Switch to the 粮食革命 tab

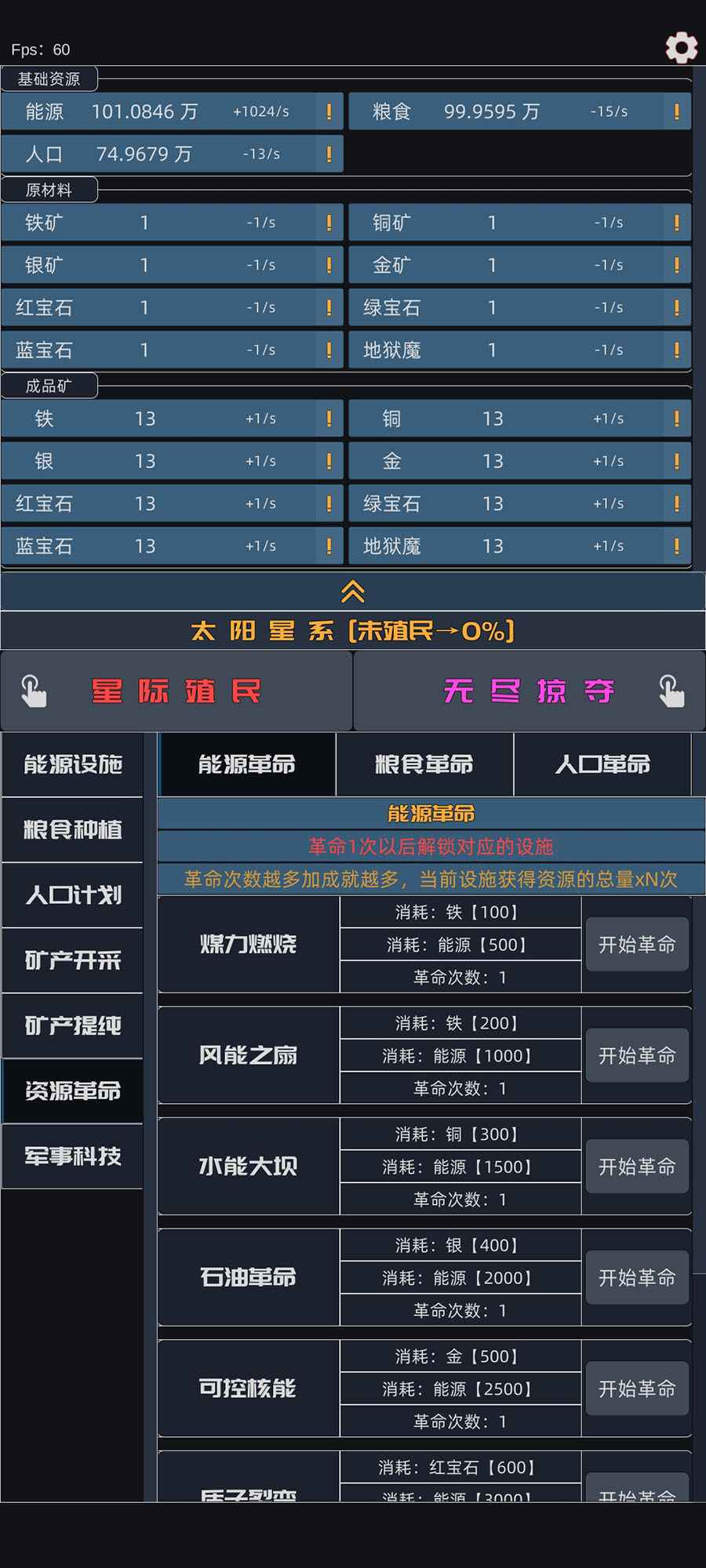click(x=424, y=764)
